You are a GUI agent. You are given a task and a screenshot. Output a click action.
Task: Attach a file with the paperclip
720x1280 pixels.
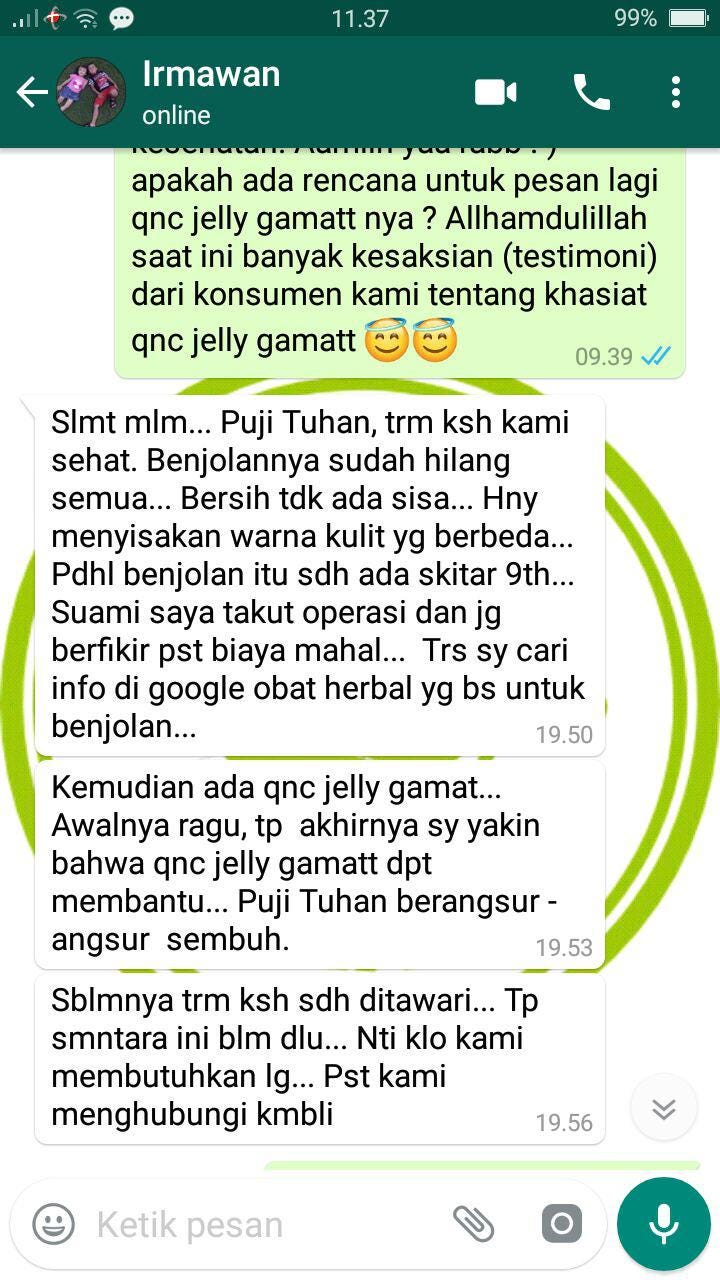tap(473, 1224)
